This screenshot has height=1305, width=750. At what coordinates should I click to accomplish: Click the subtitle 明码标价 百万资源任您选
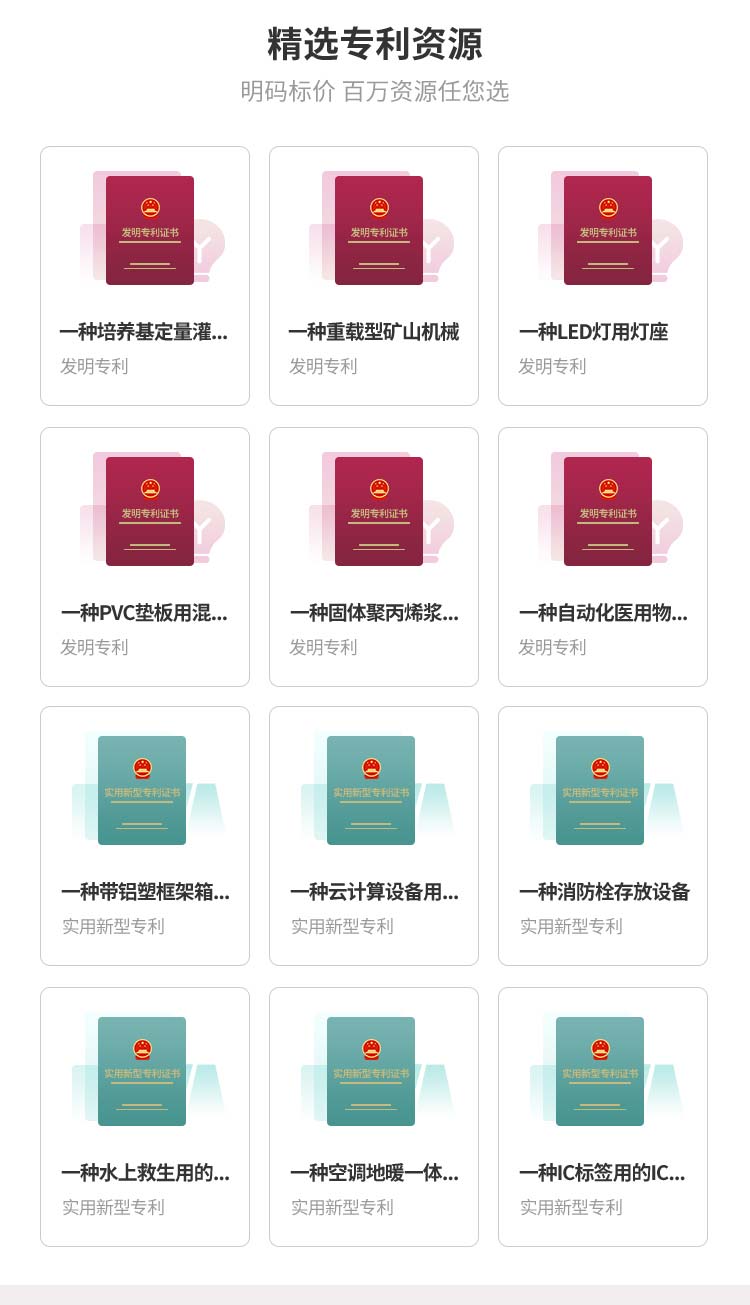(x=375, y=93)
